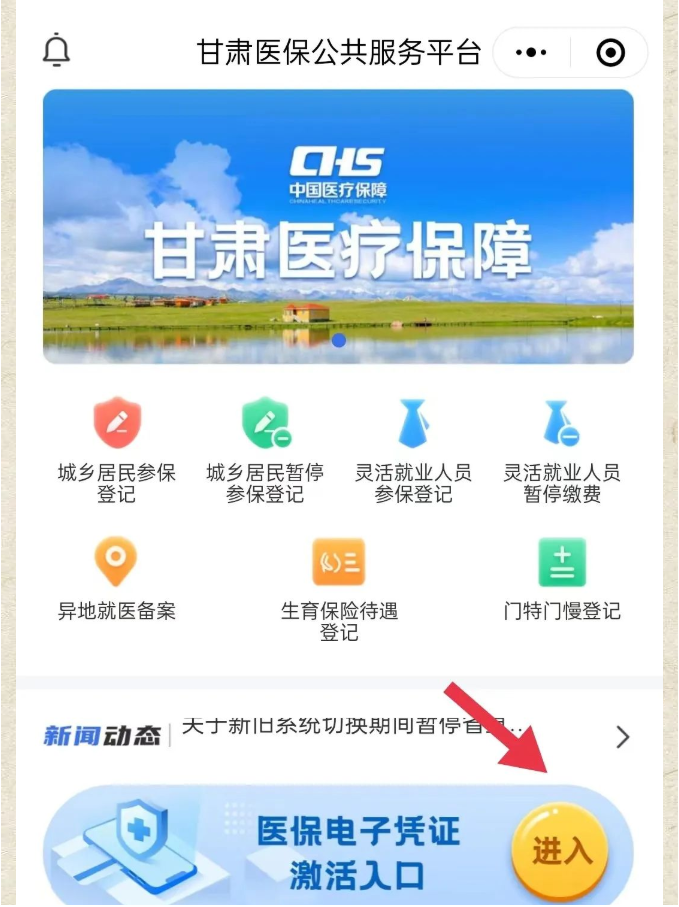
Task: Tap 进入 on 医保电子凭证激活入口
Action: coord(560,851)
